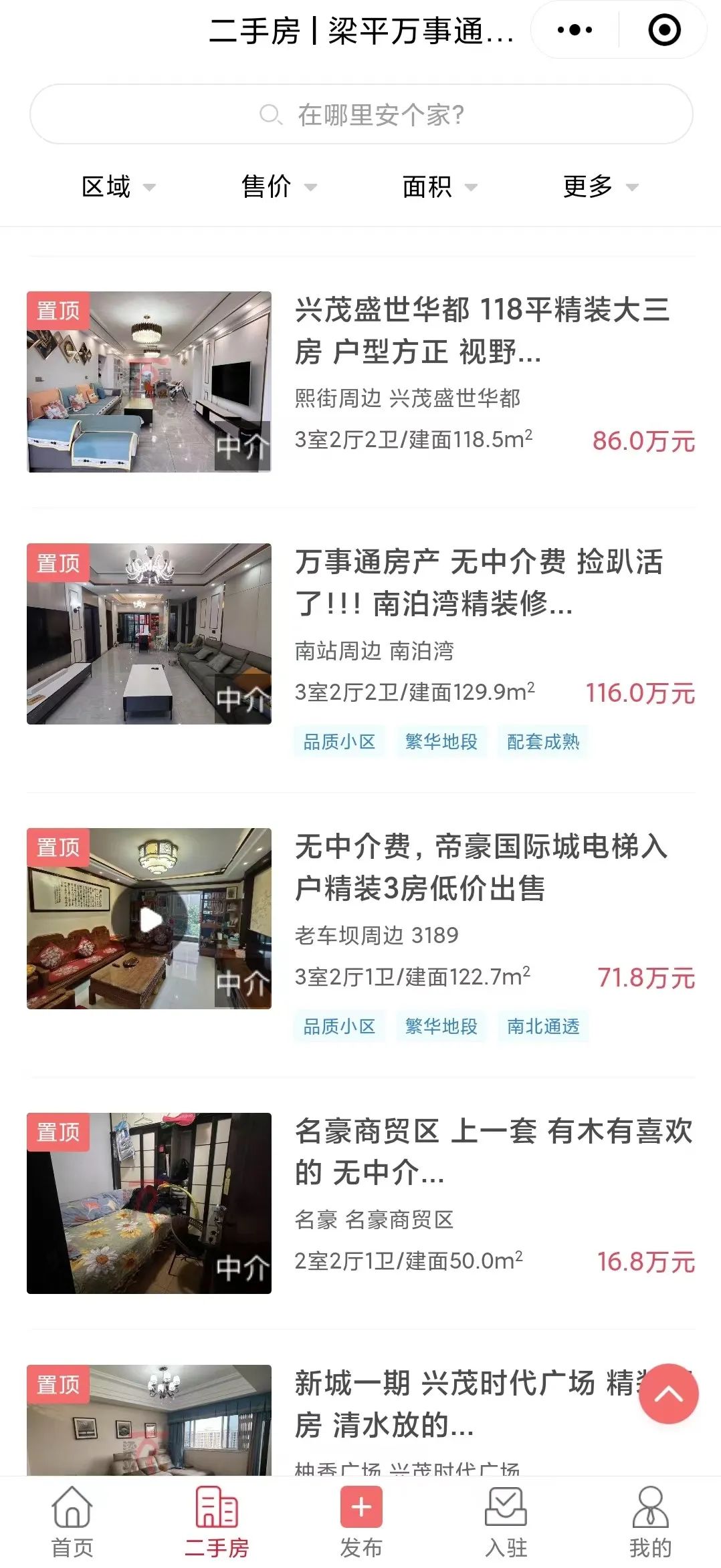The height and width of the screenshot is (1568, 721).
Task: Play the video on 帝豪国际城 listing
Action: pyautogui.click(x=149, y=919)
